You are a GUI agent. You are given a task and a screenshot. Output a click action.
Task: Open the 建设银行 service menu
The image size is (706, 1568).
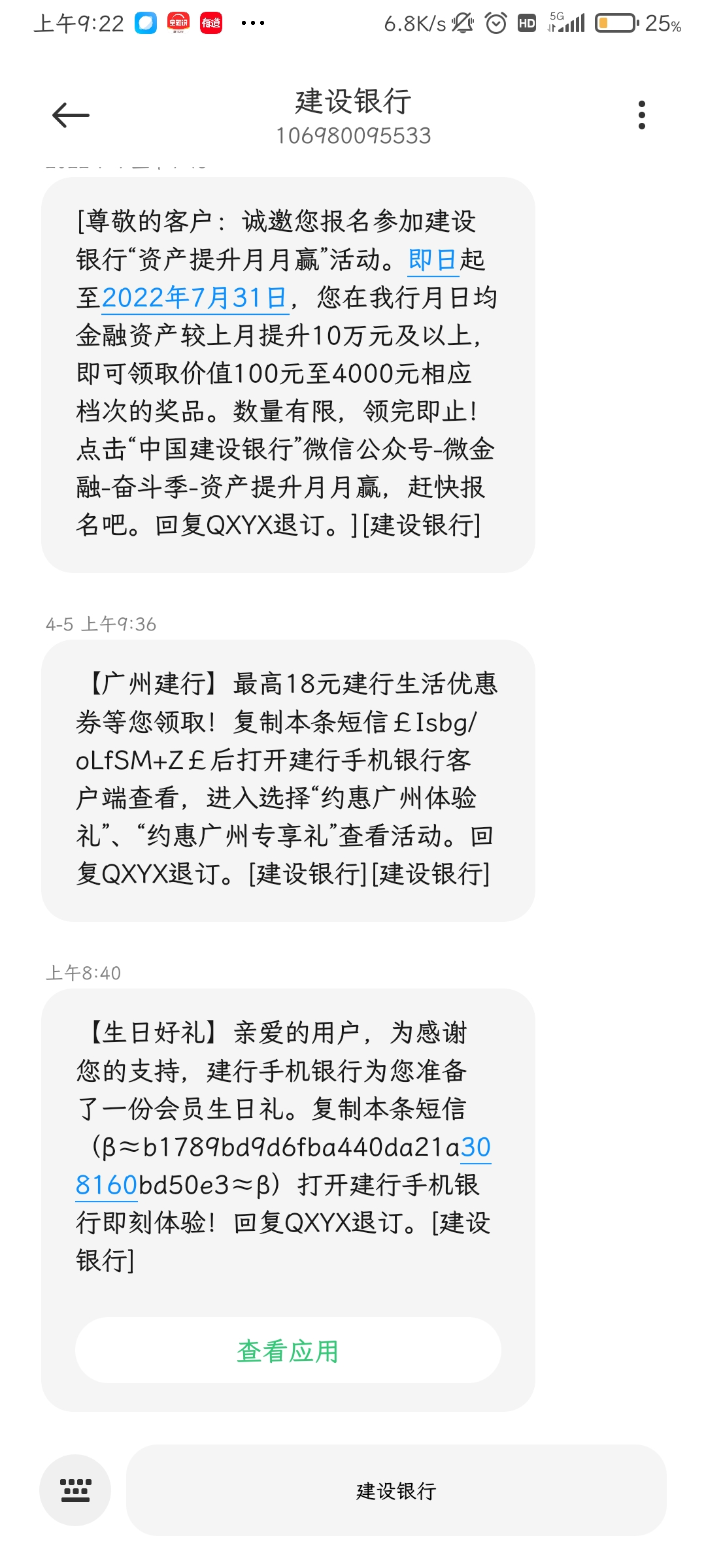click(x=396, y=1490)
